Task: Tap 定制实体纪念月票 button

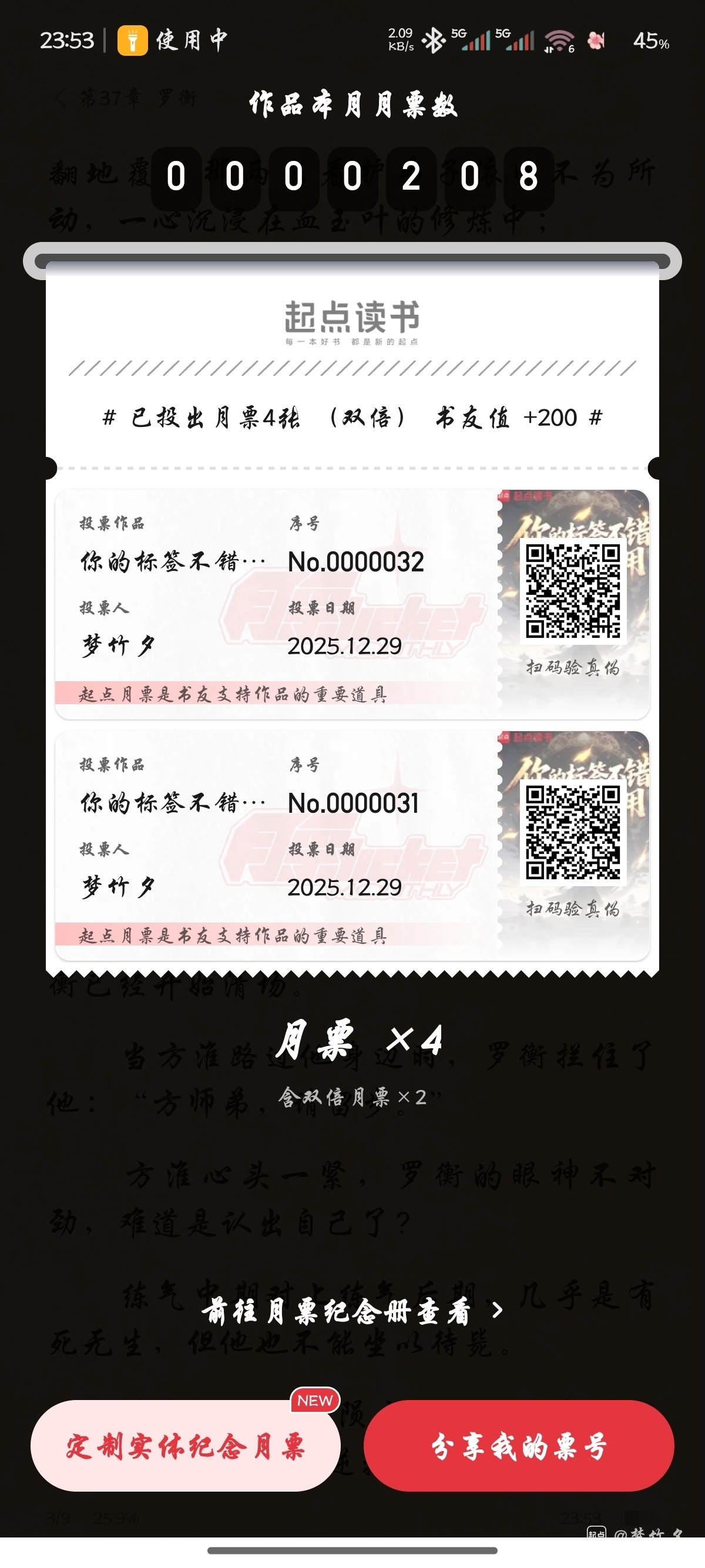Action: pyautogui.click(x=185, y=1446)
